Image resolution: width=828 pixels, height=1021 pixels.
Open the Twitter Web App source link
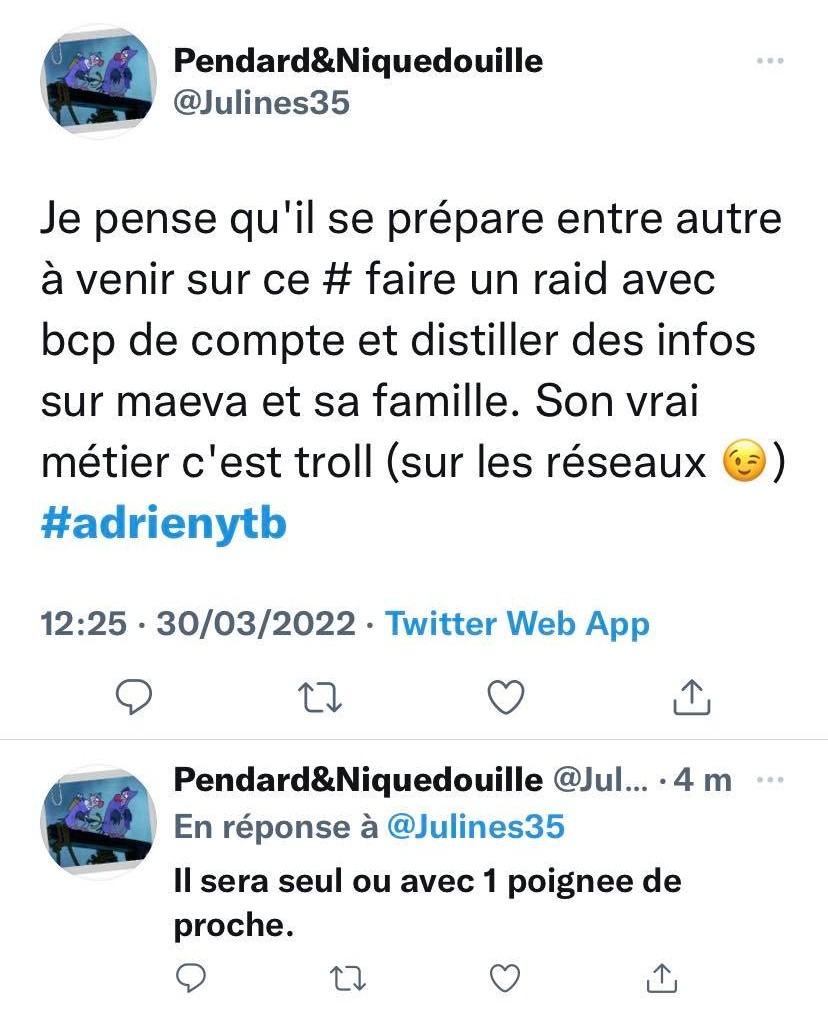(517, 625)
